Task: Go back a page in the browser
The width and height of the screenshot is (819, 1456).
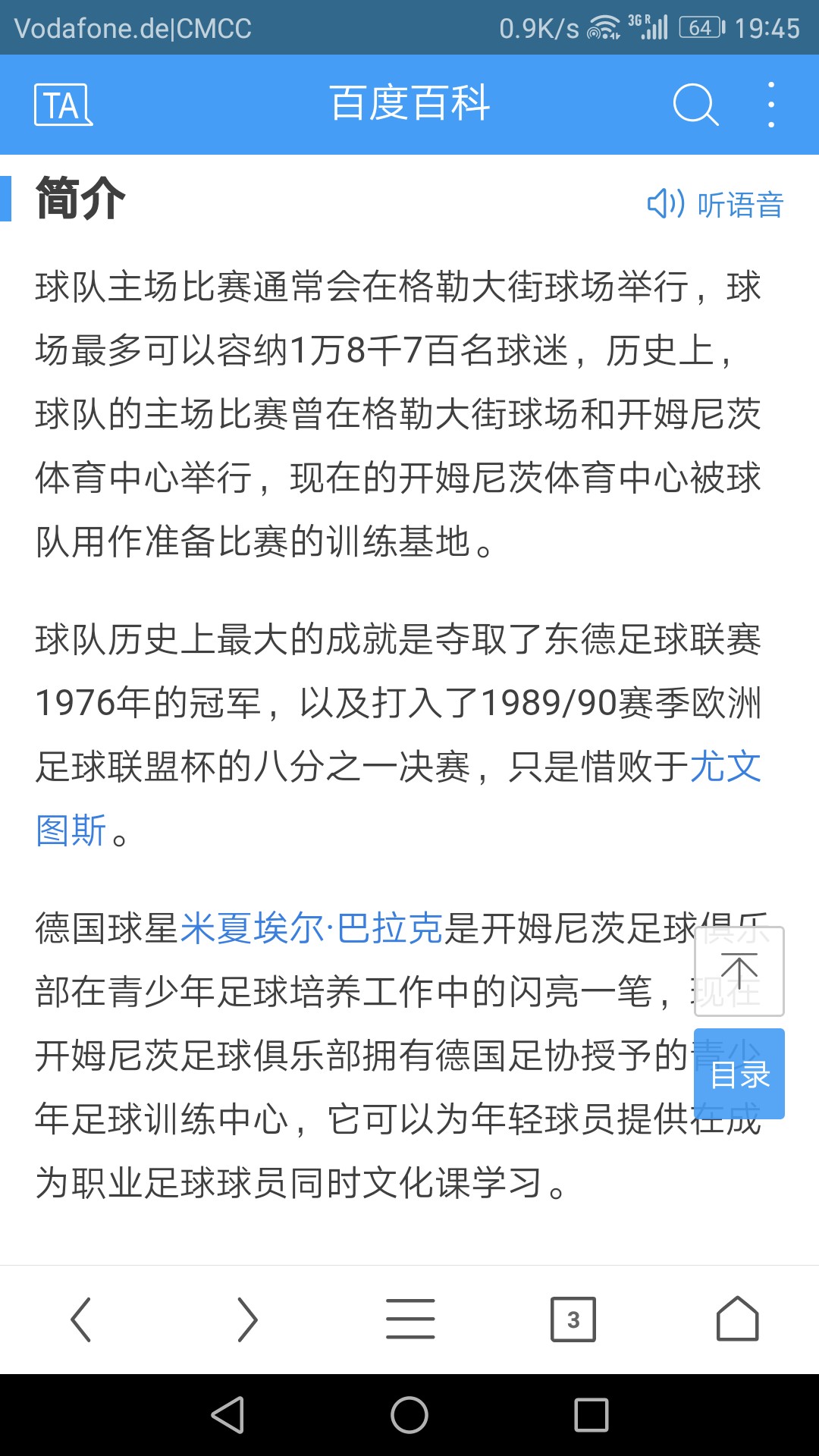Action: coord(81,1319)
